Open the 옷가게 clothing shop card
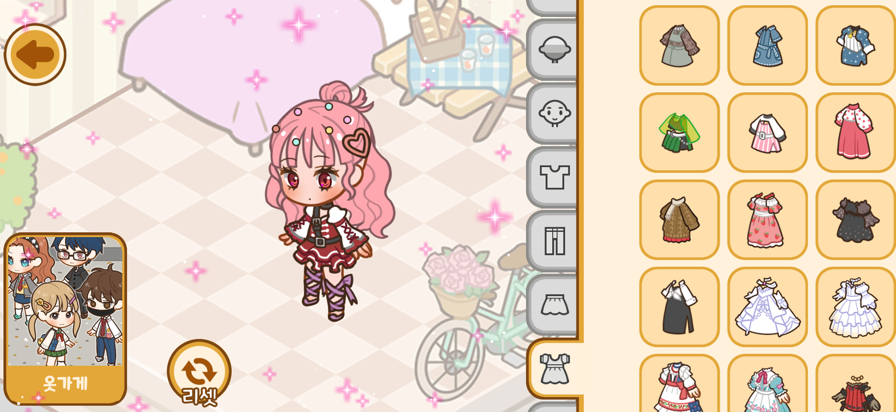The image size is (896, 412). [65, 318]
